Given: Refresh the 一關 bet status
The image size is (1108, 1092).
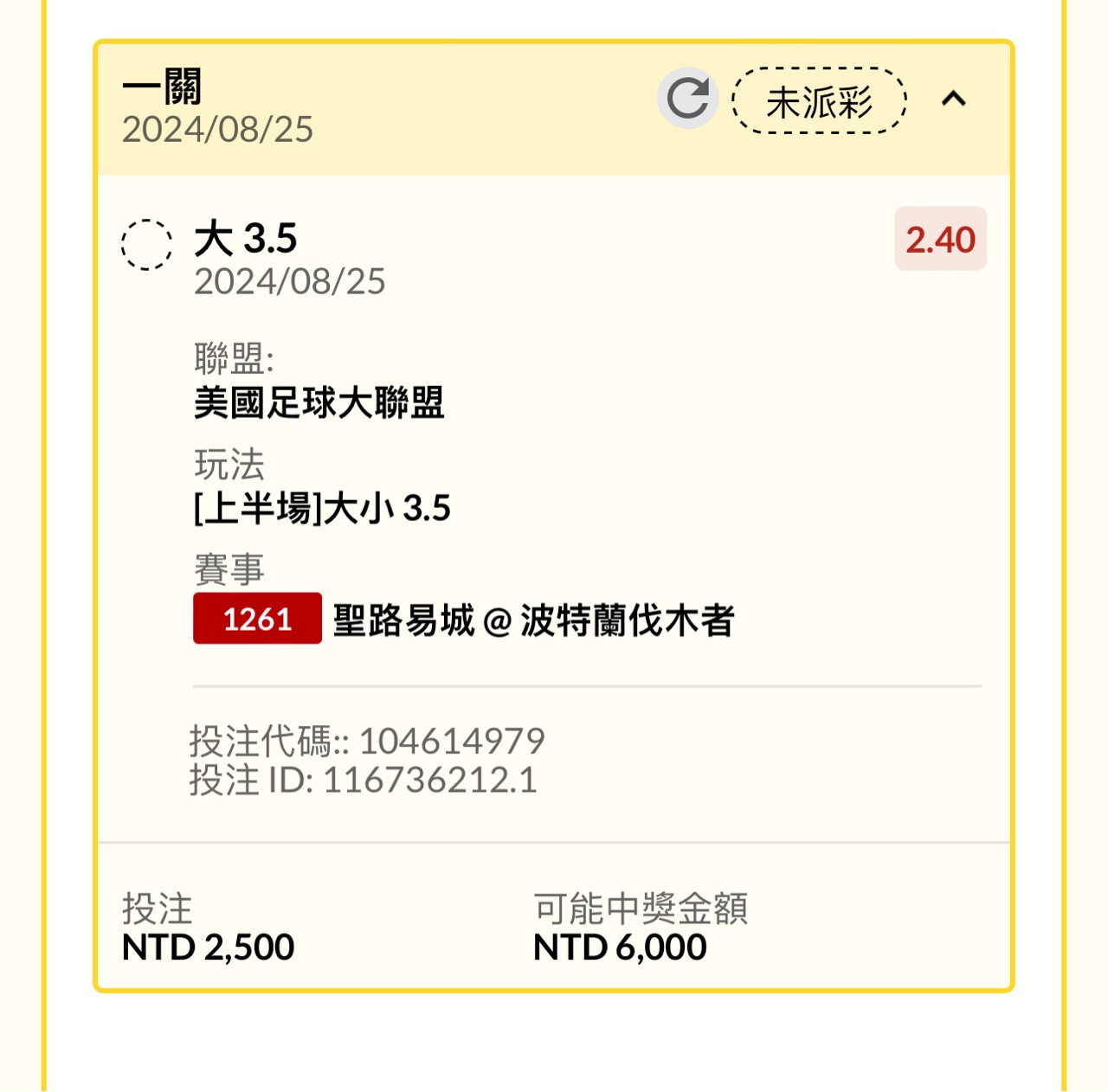Looking at the screenshot, I should (688, 99).
